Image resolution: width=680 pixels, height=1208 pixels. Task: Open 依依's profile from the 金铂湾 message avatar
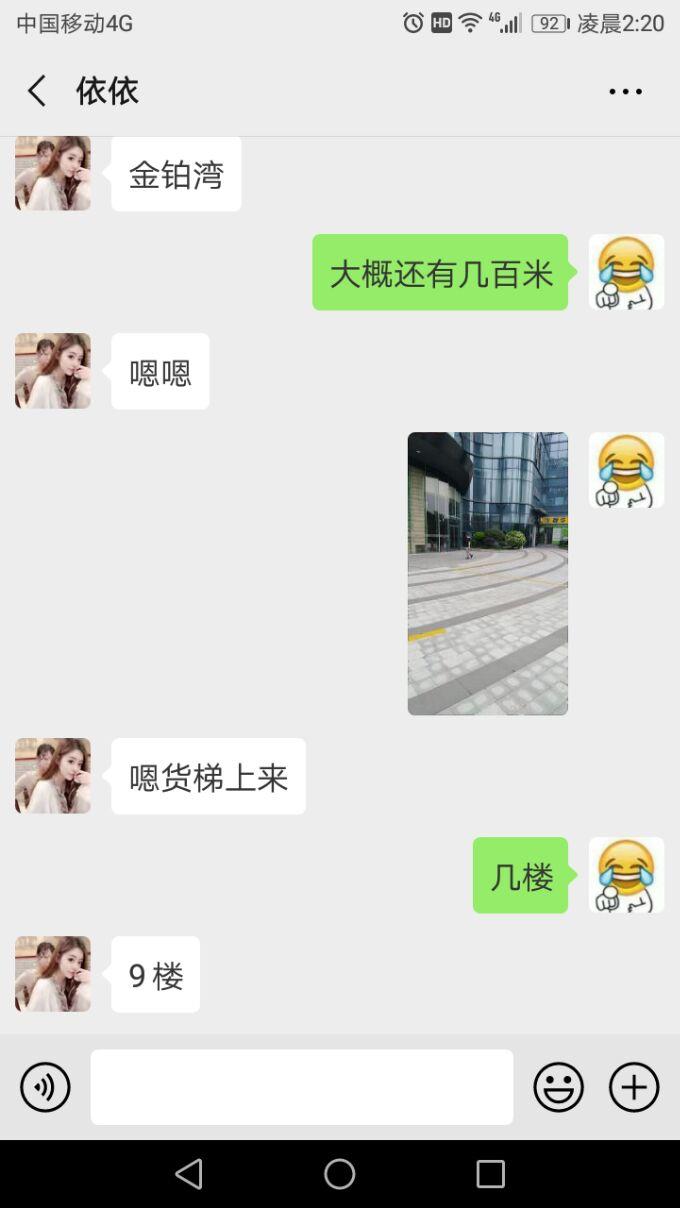click(x=53, y=174)
